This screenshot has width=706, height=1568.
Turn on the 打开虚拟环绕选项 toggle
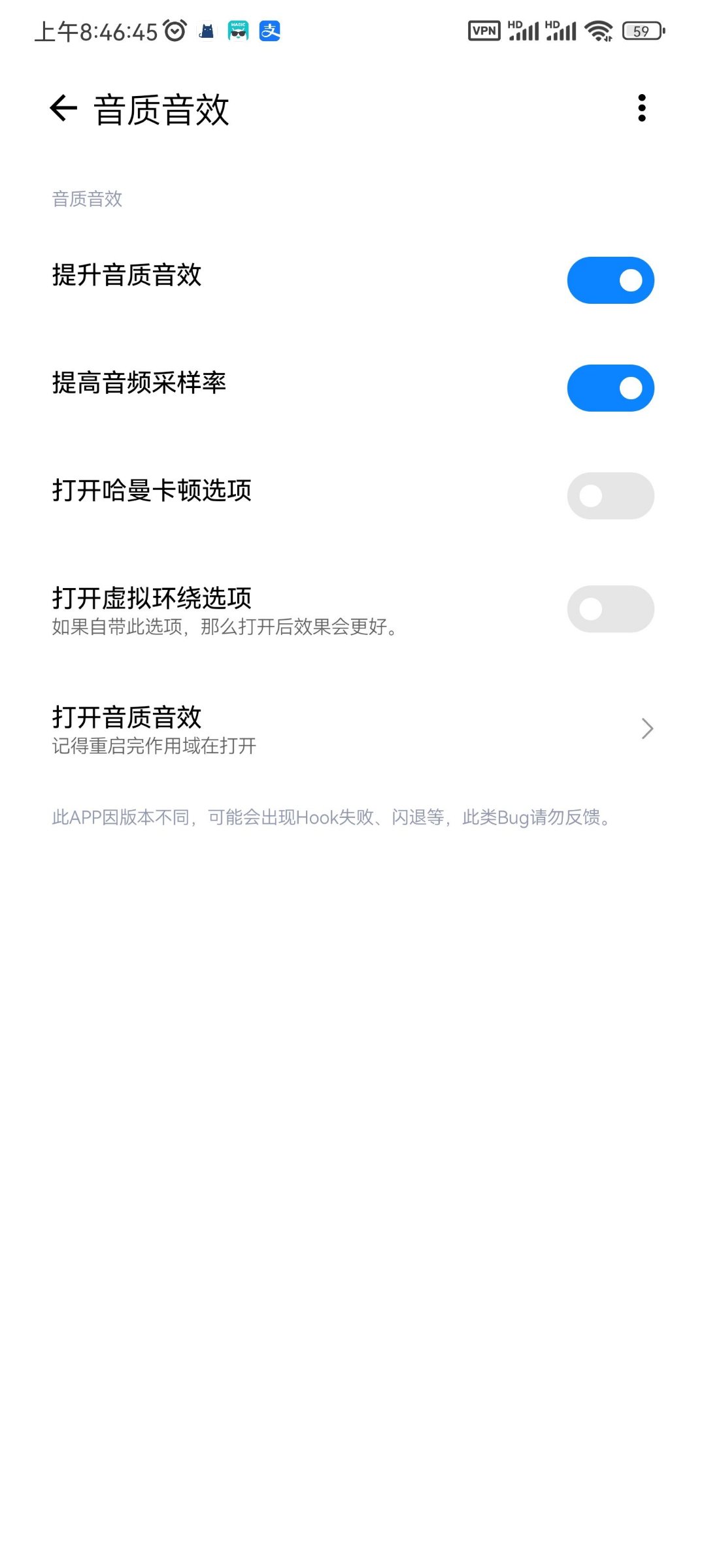(x=610, y=608)
